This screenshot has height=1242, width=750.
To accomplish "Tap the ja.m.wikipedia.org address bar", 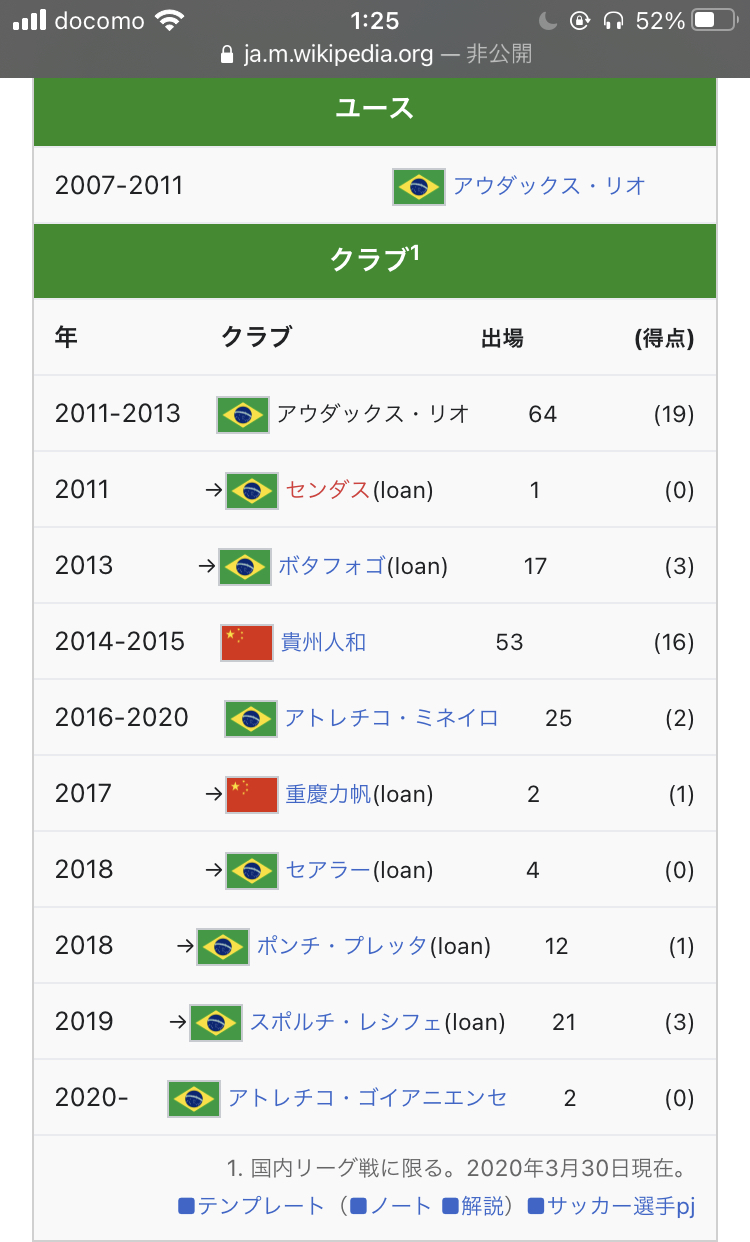I will point(375,54).
